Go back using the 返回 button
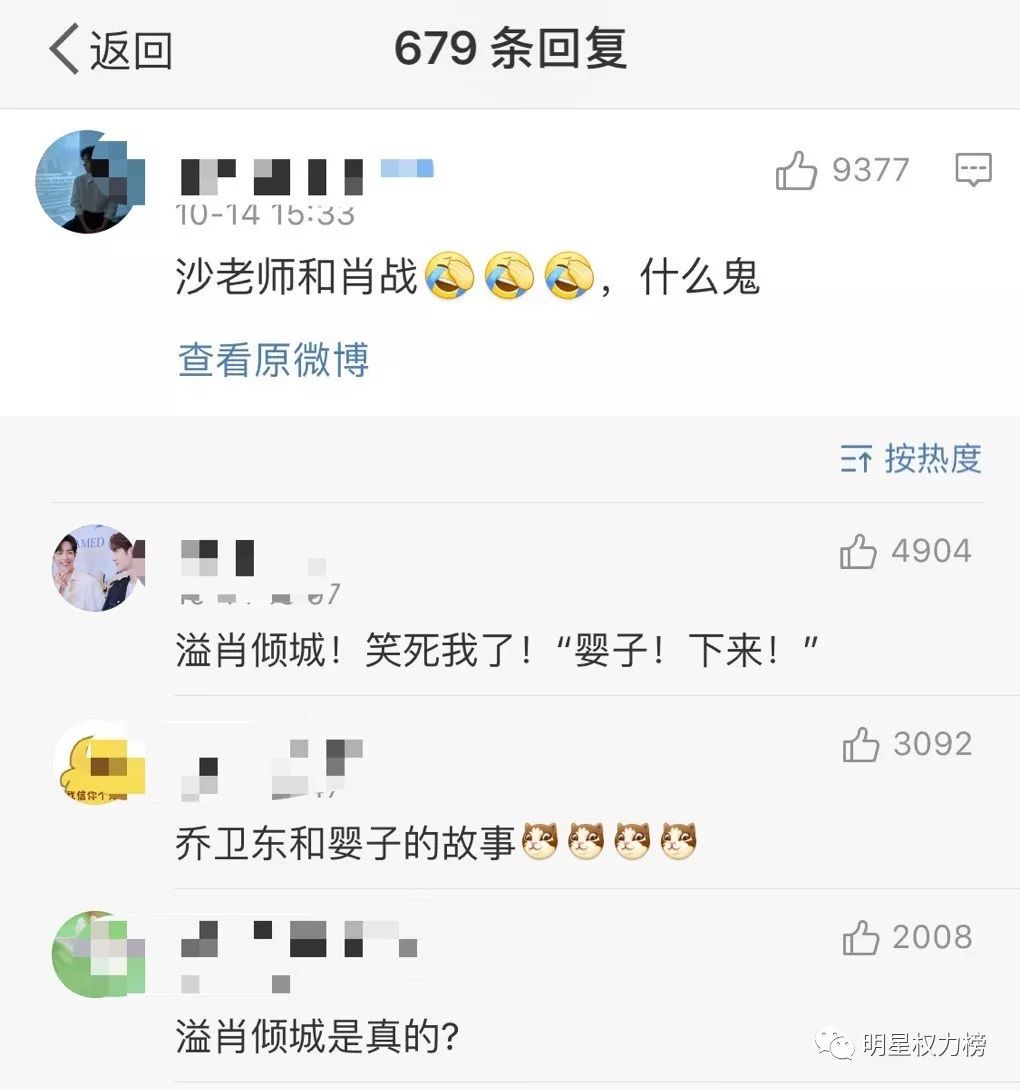Image resolution: width=1020 pixels, height=1090 pixels. click(110, 50)
